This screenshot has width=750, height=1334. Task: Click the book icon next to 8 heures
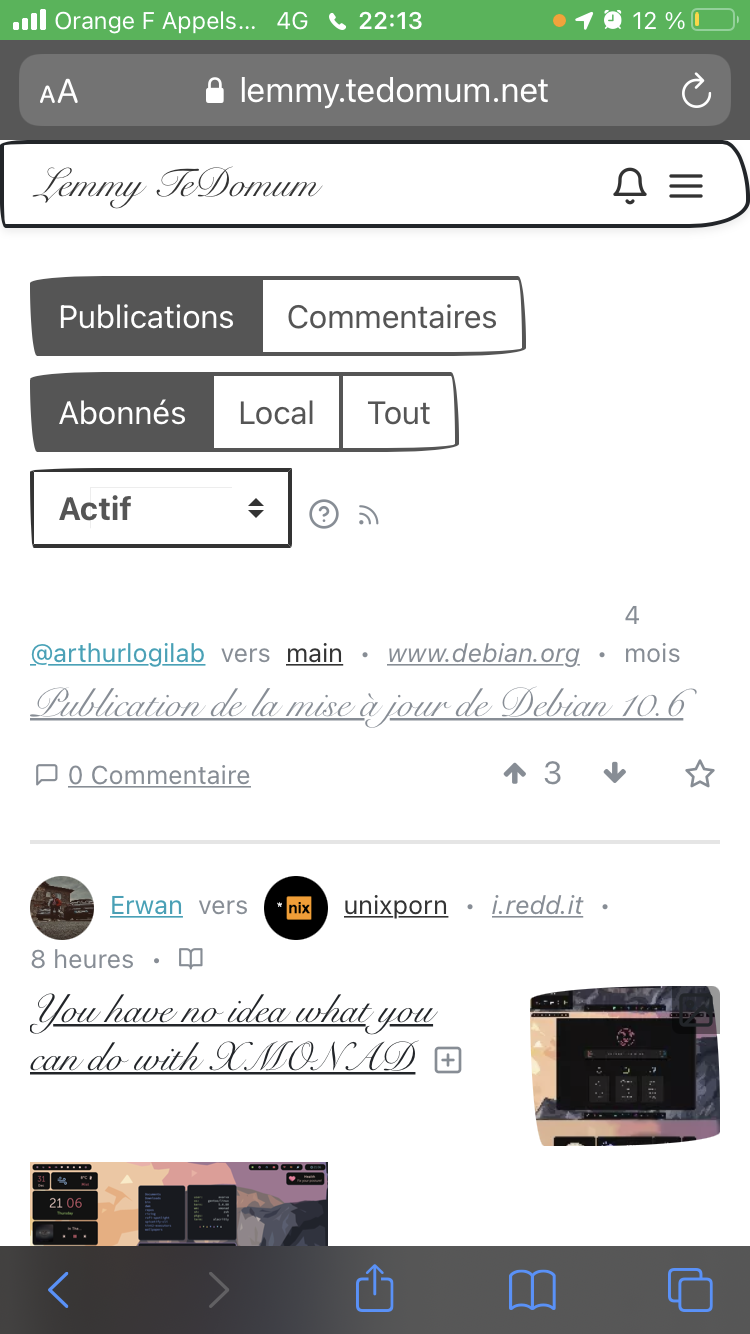coord(190,958)
